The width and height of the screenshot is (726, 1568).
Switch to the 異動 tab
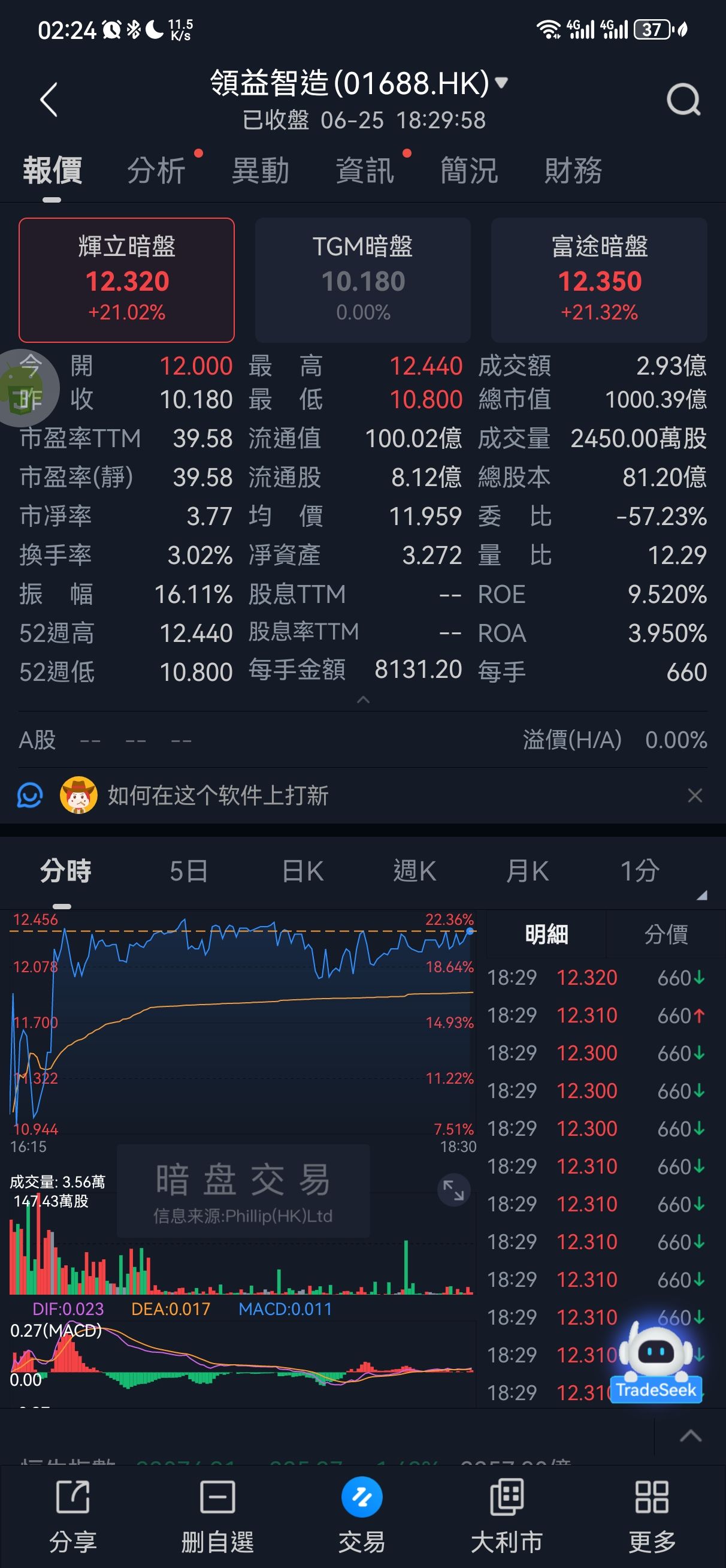(261, 170)
